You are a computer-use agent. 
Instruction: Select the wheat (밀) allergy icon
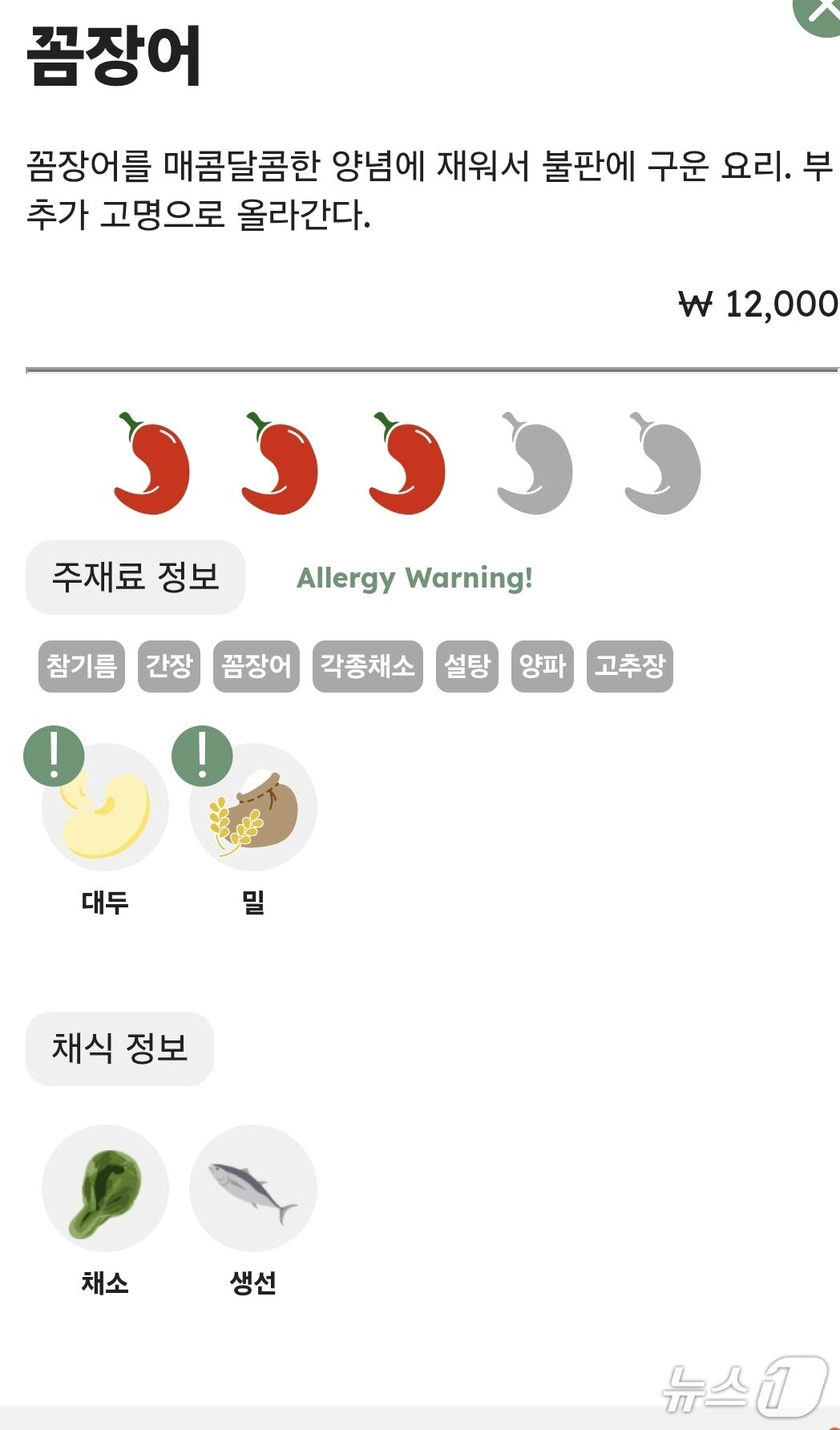click(251, 810)
